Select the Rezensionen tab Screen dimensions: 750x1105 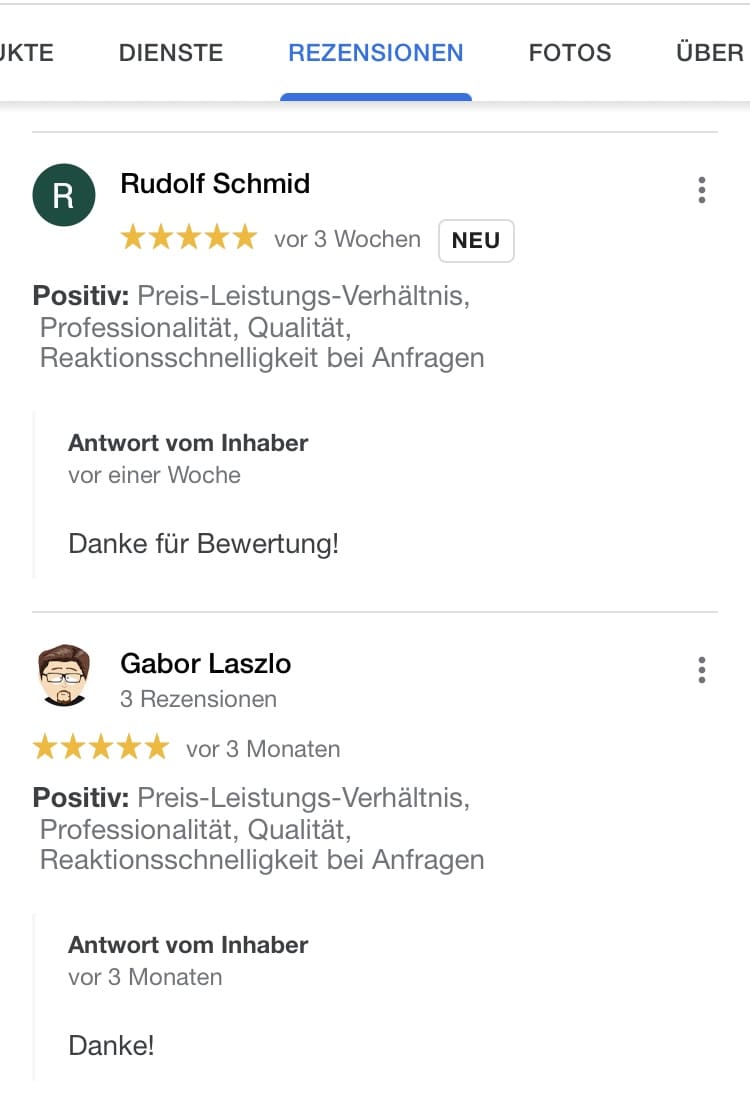pyautogui.click(x=376, y=53)
